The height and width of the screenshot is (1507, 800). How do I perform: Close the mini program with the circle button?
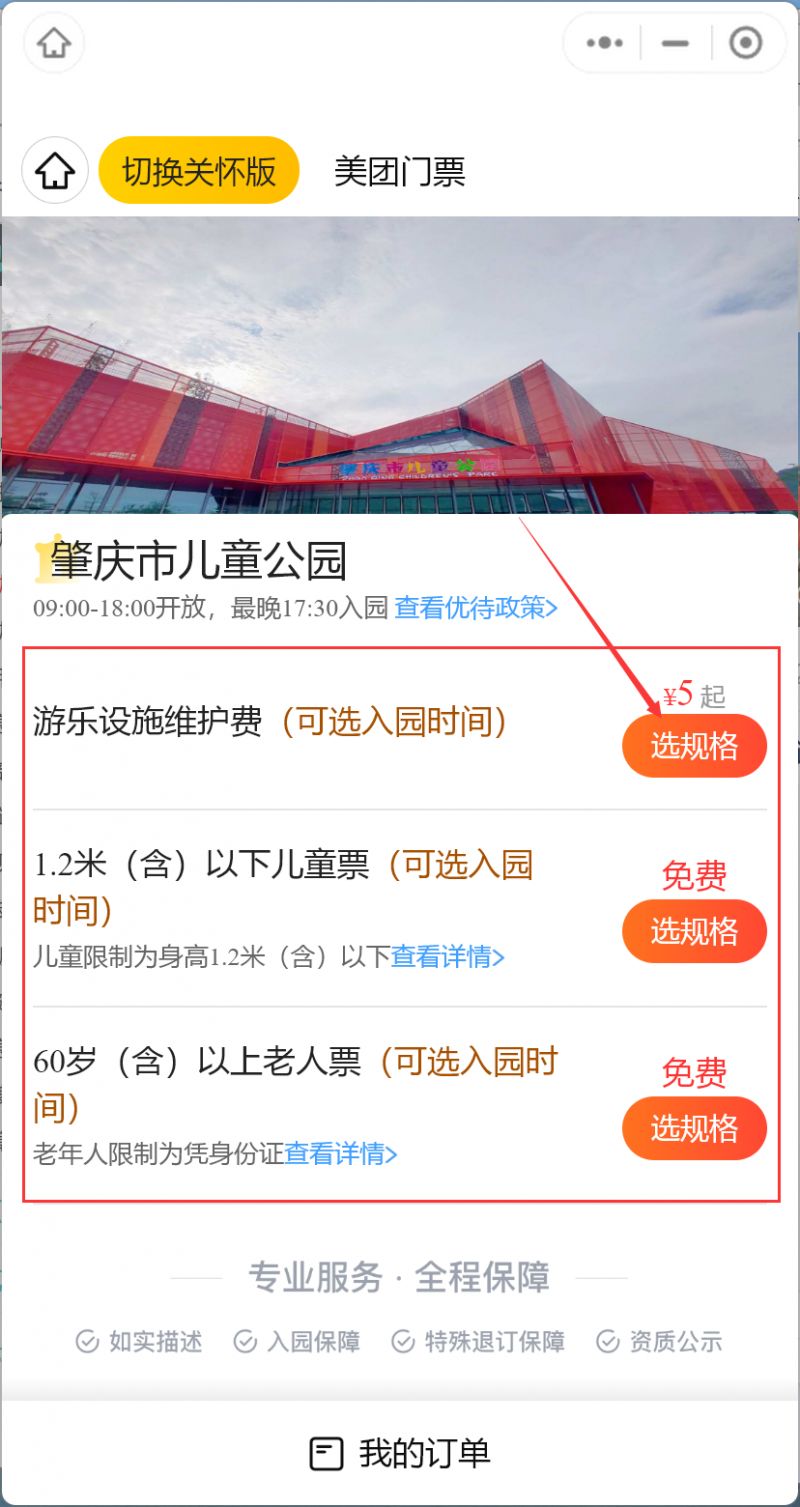pos(746,43)
